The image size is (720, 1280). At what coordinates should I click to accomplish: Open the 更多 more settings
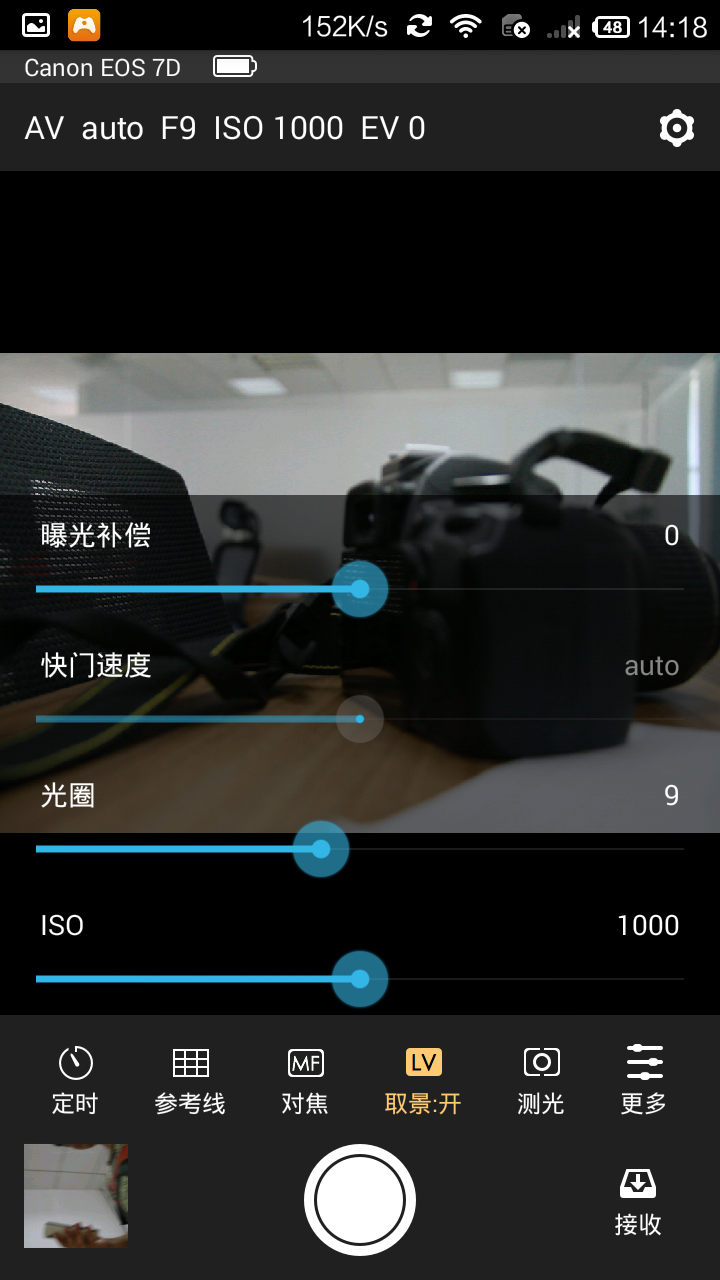(644, 1080)
